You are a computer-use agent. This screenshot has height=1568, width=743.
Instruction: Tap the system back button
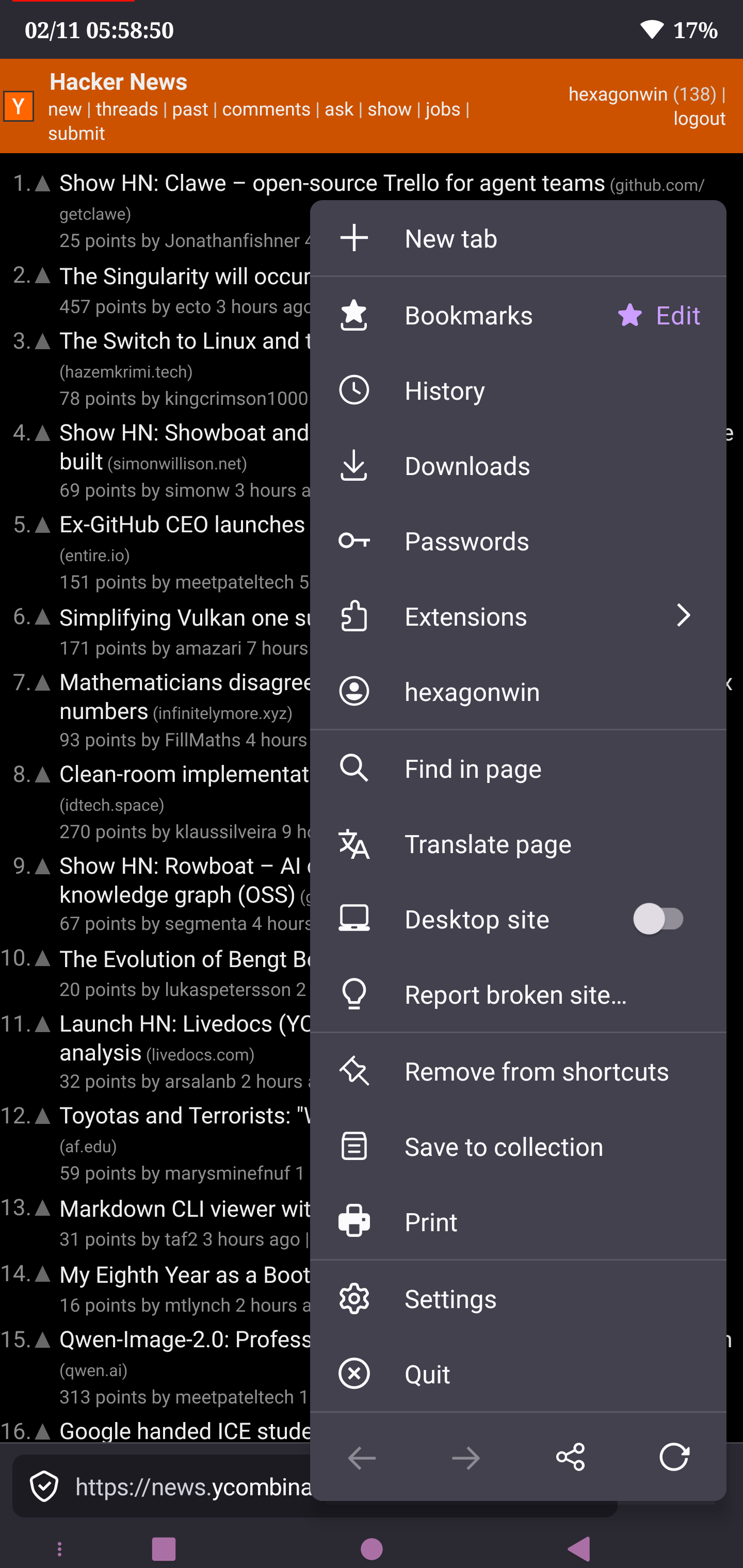[578, 1548]
